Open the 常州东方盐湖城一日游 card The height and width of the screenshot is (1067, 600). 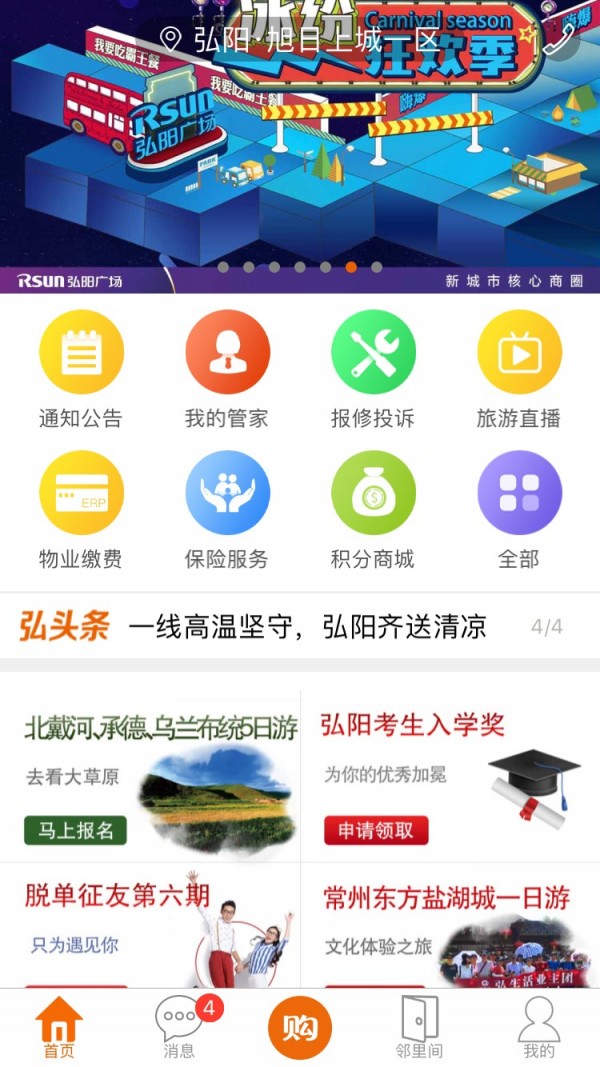coord(450,925)
